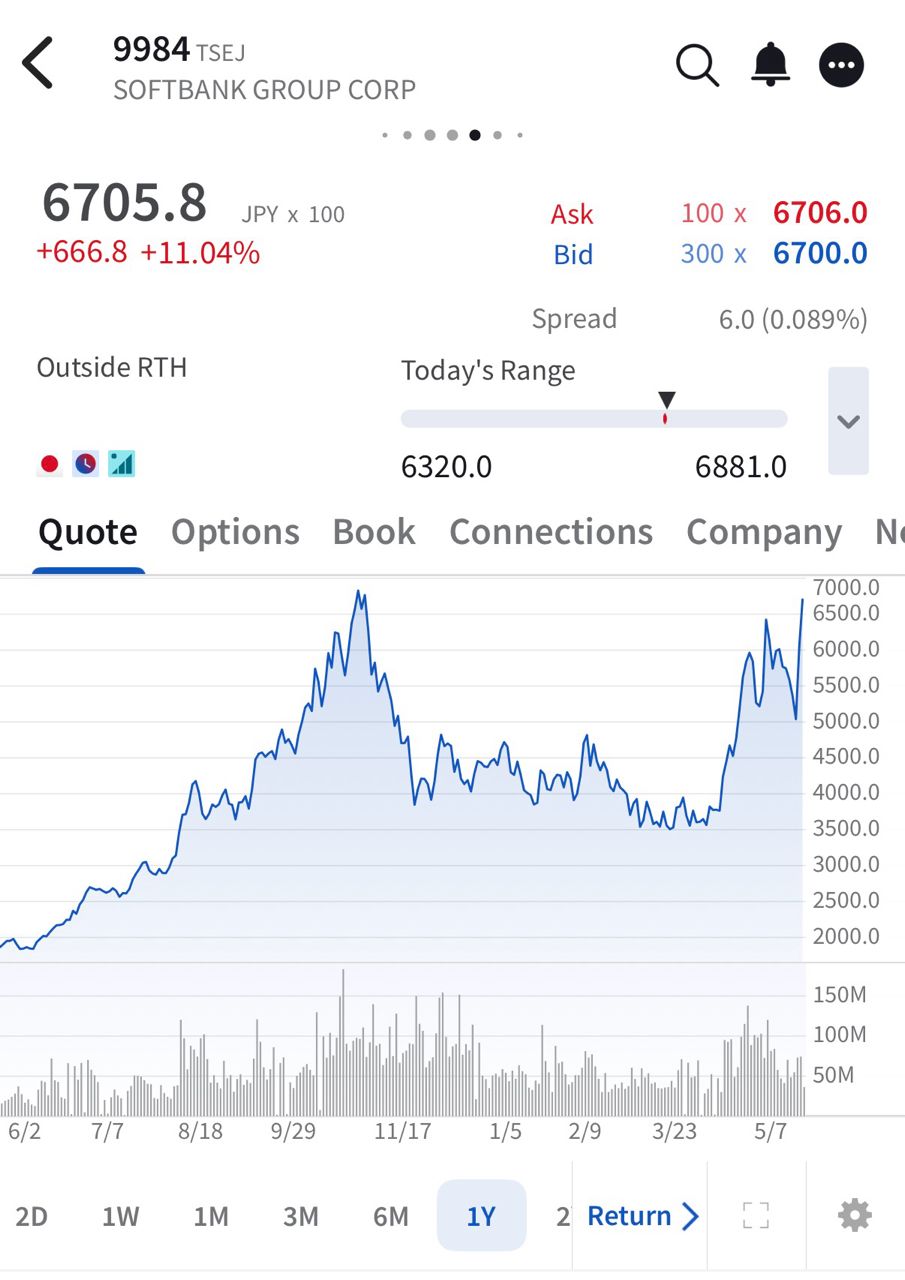Viewport: 905px width, 1280px height.
Task: Go back using the top-left arrow
Action: point(38,64)
